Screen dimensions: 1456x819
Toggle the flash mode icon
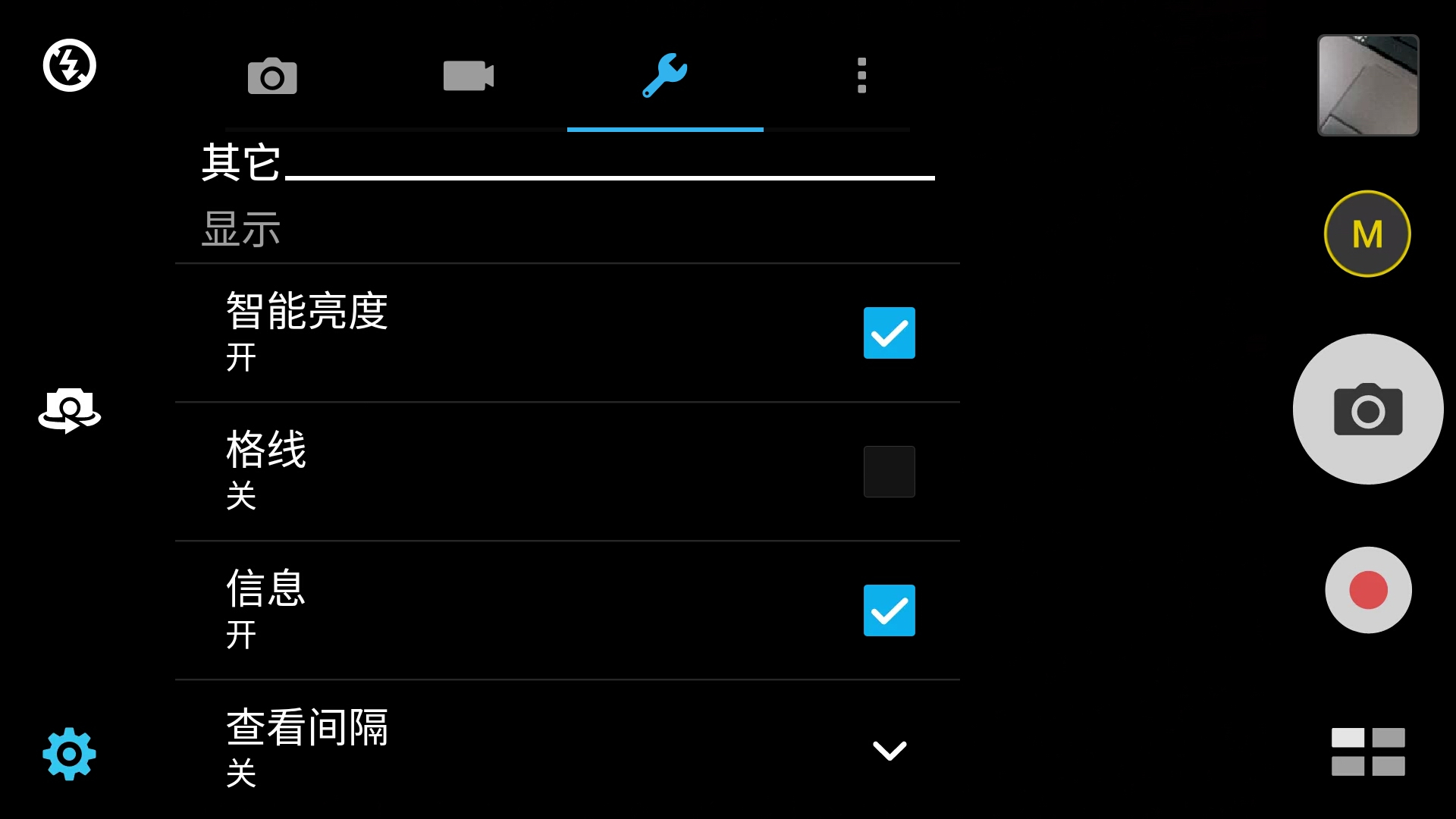pyautogui.click(x=69, y=65)
